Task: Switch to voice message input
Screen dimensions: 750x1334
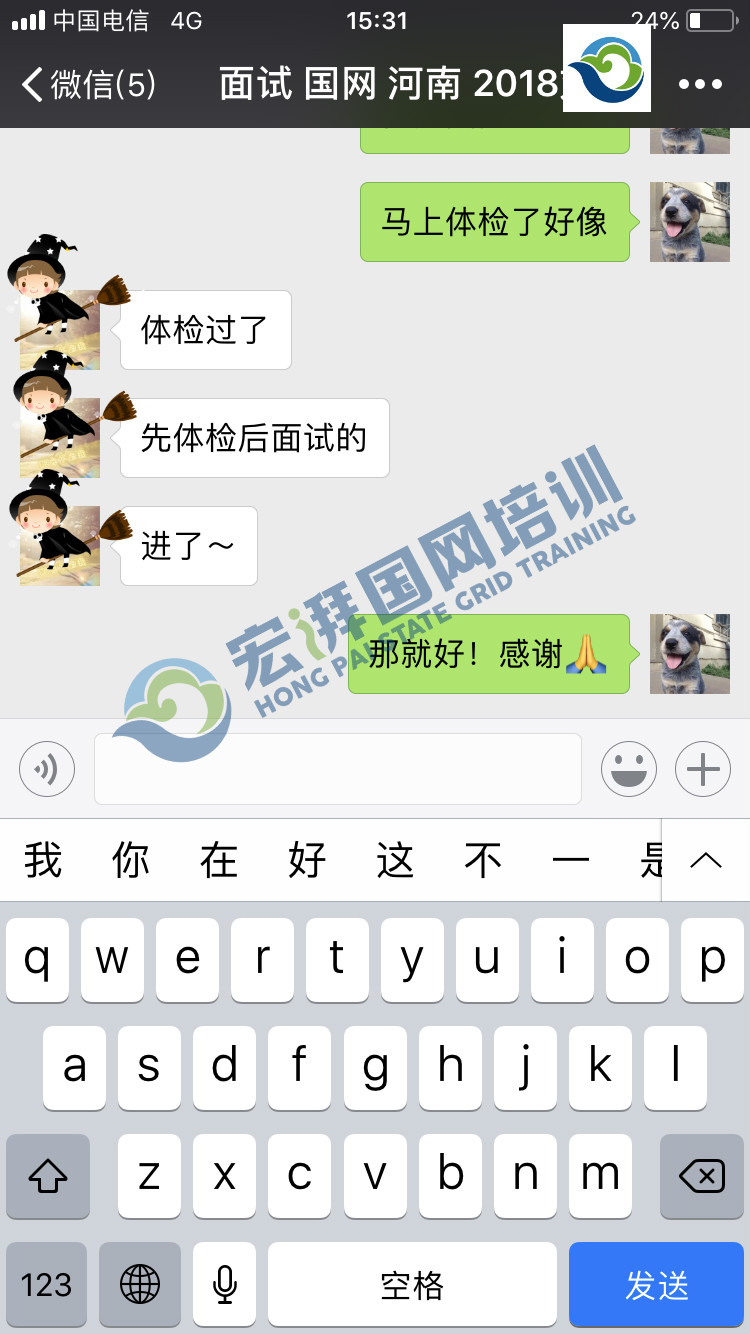Action: pos(47,769)
